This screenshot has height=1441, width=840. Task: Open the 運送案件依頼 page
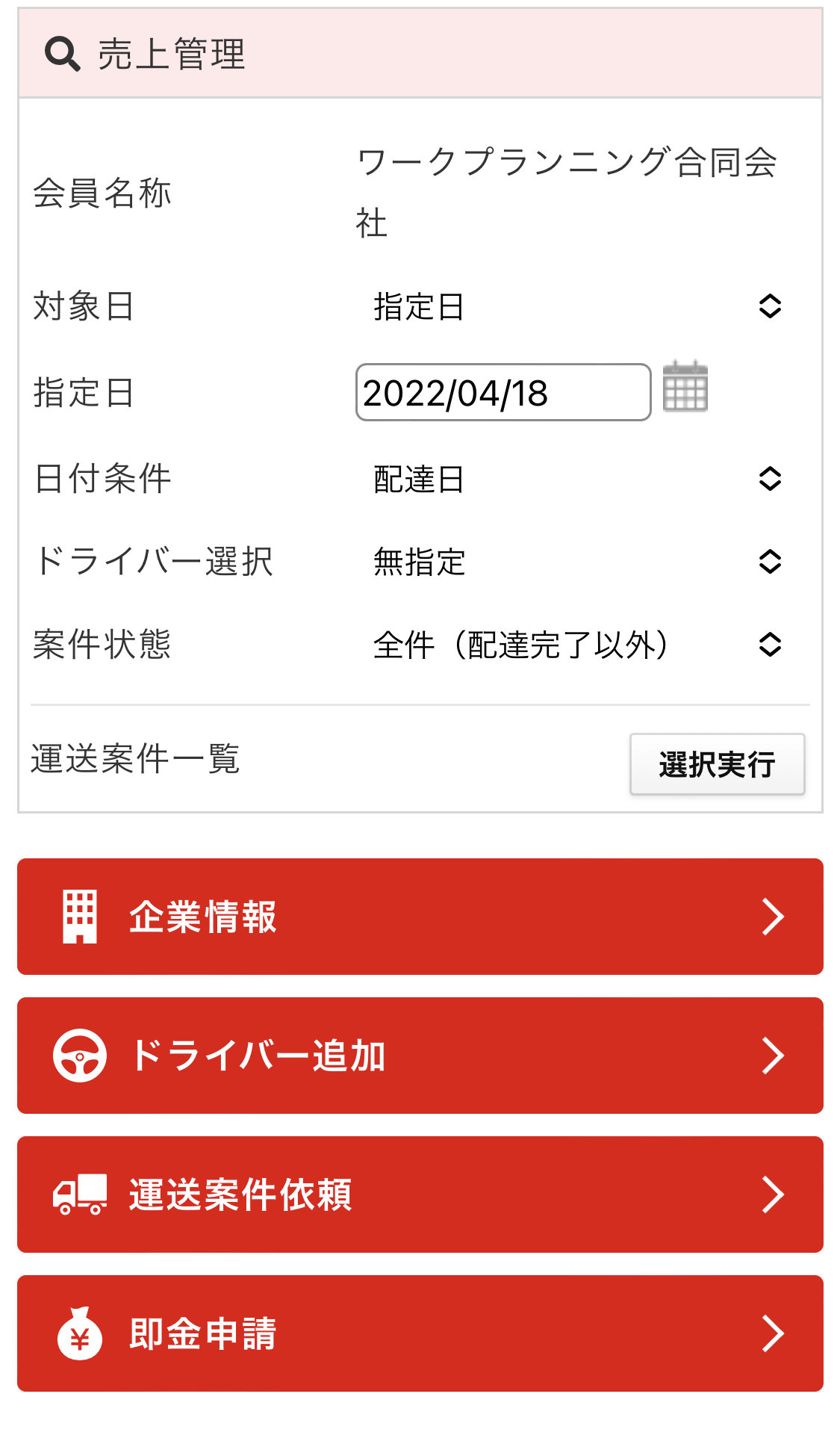[420, 1195]
